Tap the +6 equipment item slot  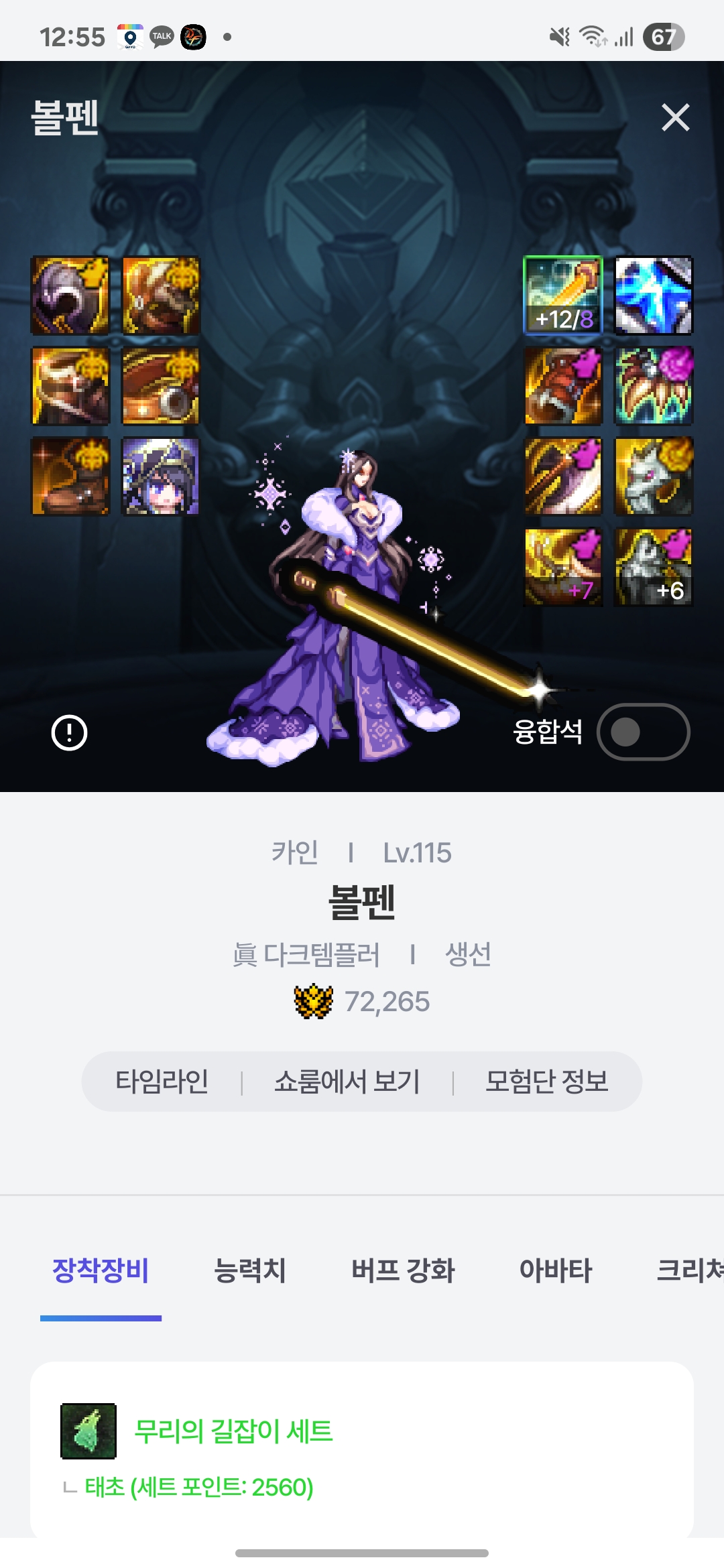[x=654, y=568]
